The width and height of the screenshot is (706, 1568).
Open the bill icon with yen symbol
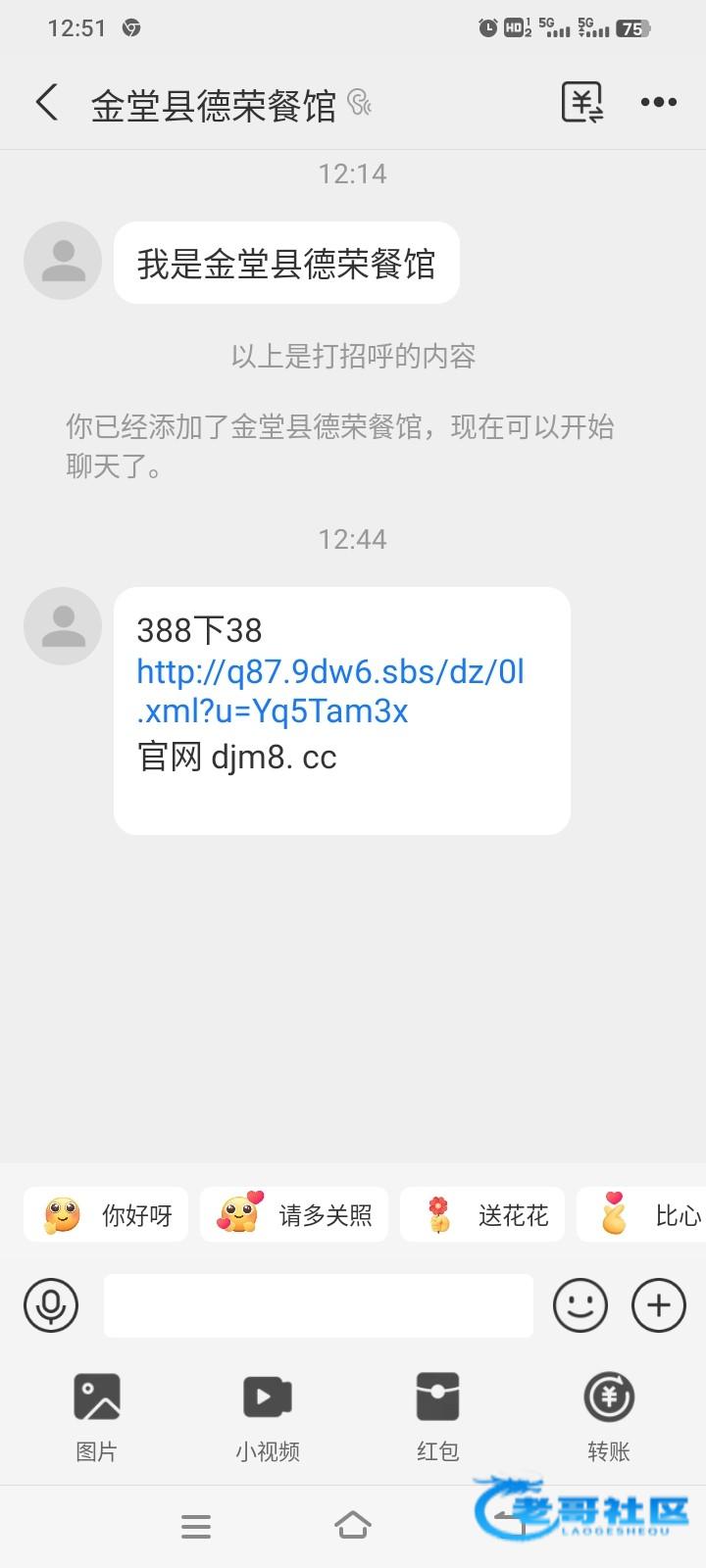pyautogui.click(x=581, y=102)
